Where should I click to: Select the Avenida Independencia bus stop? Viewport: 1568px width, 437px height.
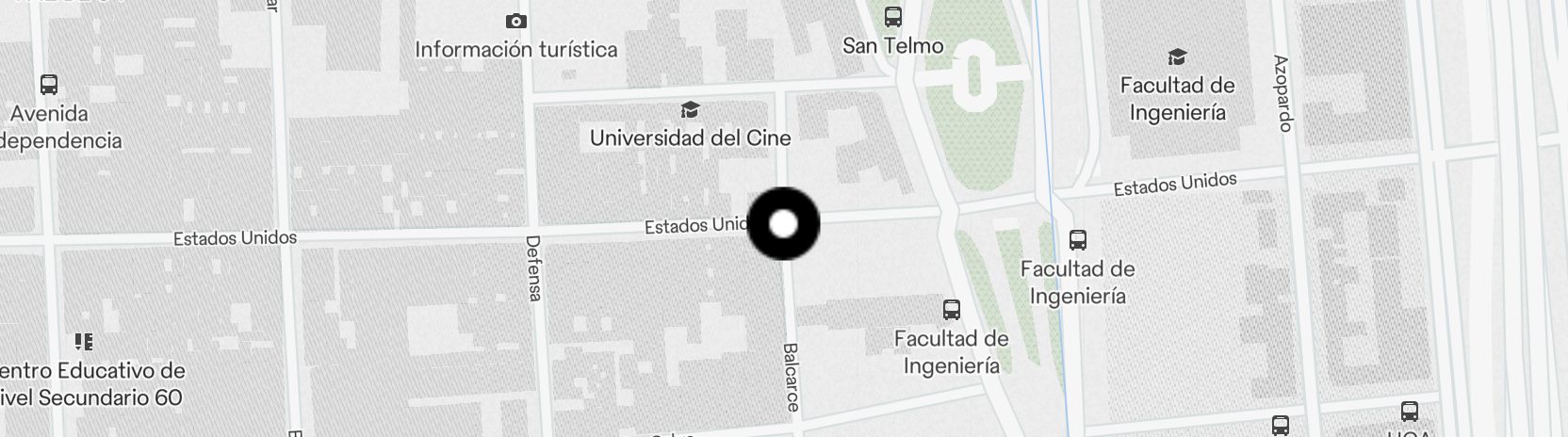(x=49, y=85)
